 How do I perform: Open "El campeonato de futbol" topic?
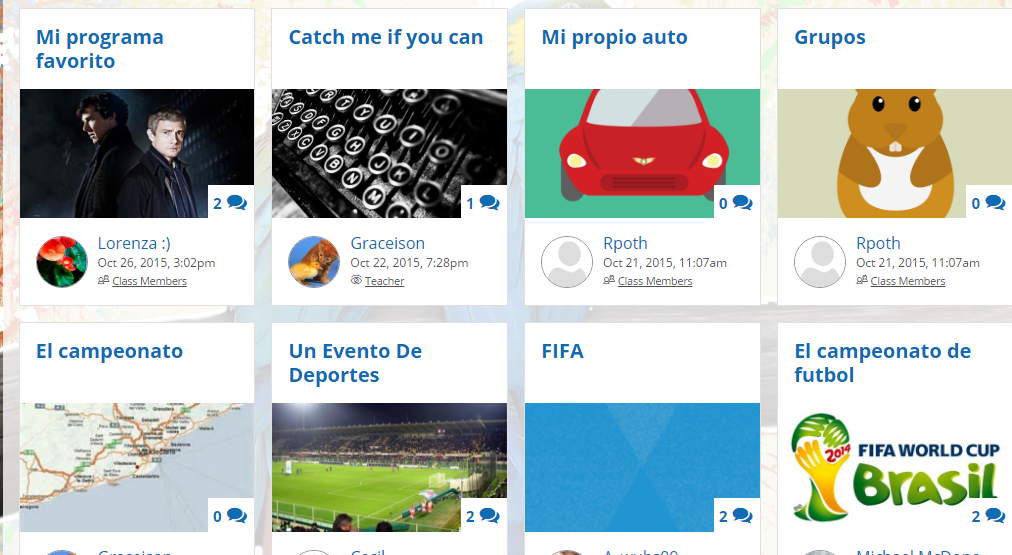coord(882,363)
